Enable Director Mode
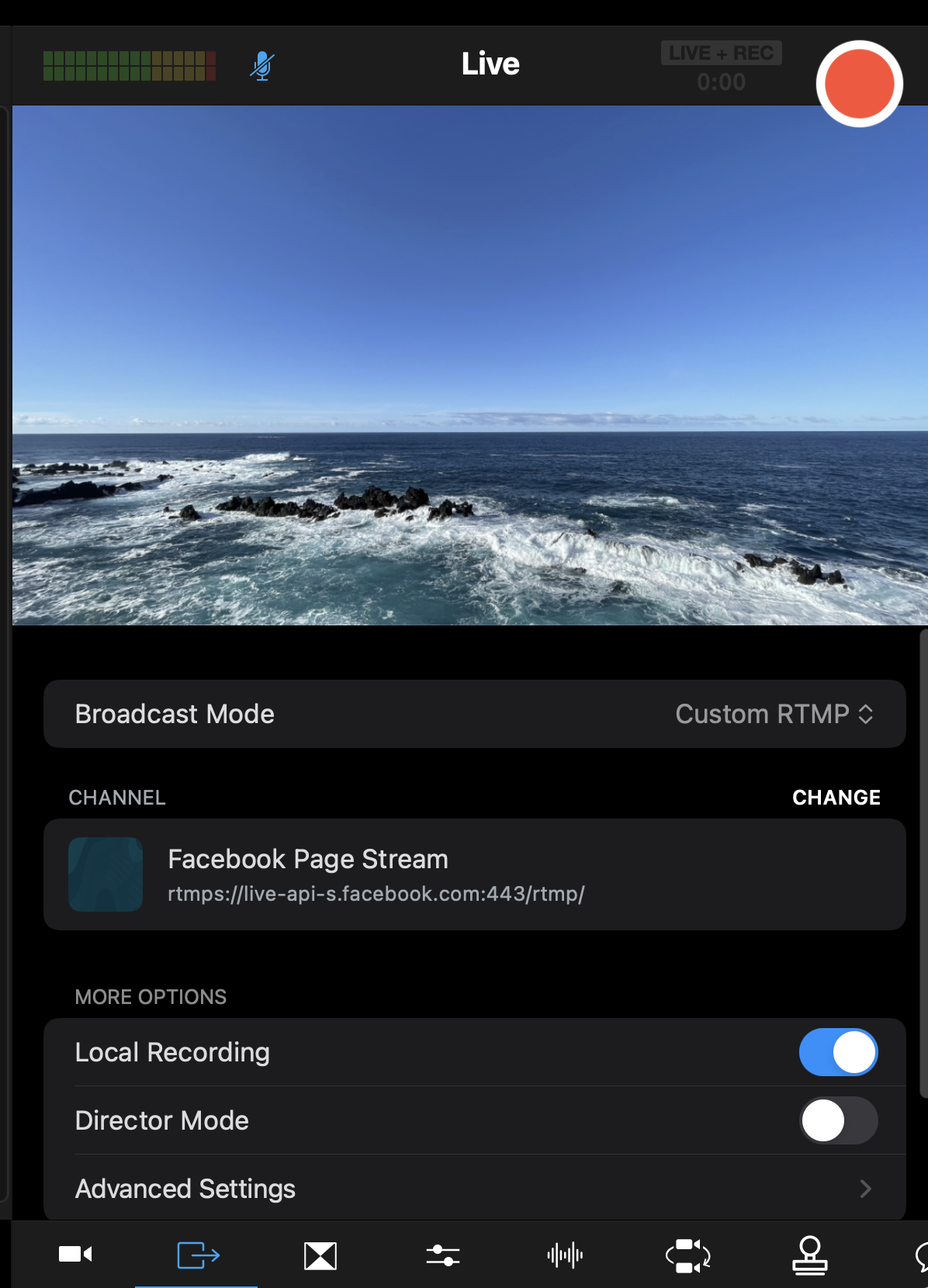The height and width of the screenshot is (1288, 928). point(838,1120)
